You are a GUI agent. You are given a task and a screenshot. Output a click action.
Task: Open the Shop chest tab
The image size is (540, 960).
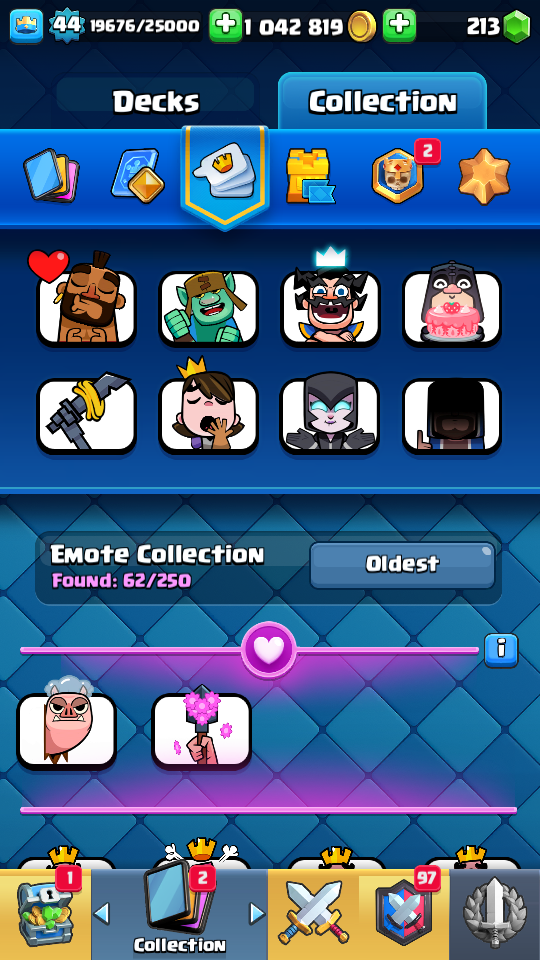pos(45,913)
